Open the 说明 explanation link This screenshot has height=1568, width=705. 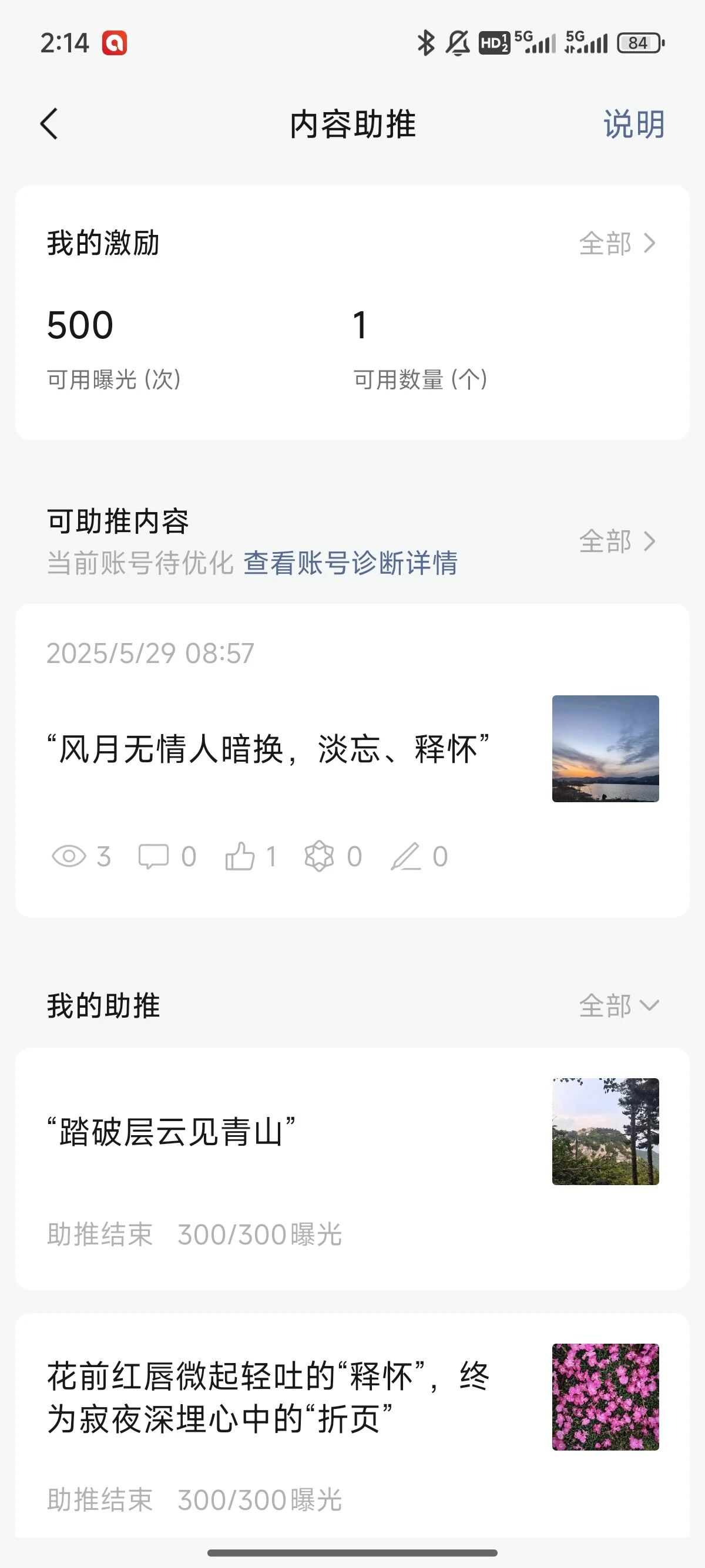coord(633,124)
